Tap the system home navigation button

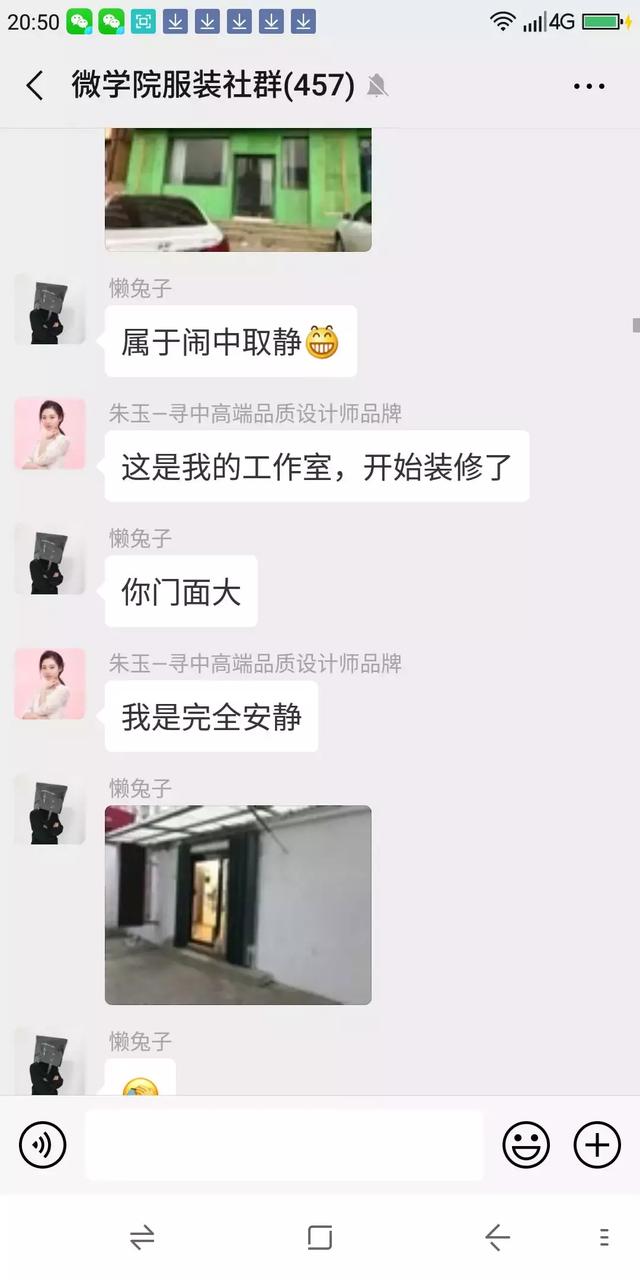click(320, 1238)
